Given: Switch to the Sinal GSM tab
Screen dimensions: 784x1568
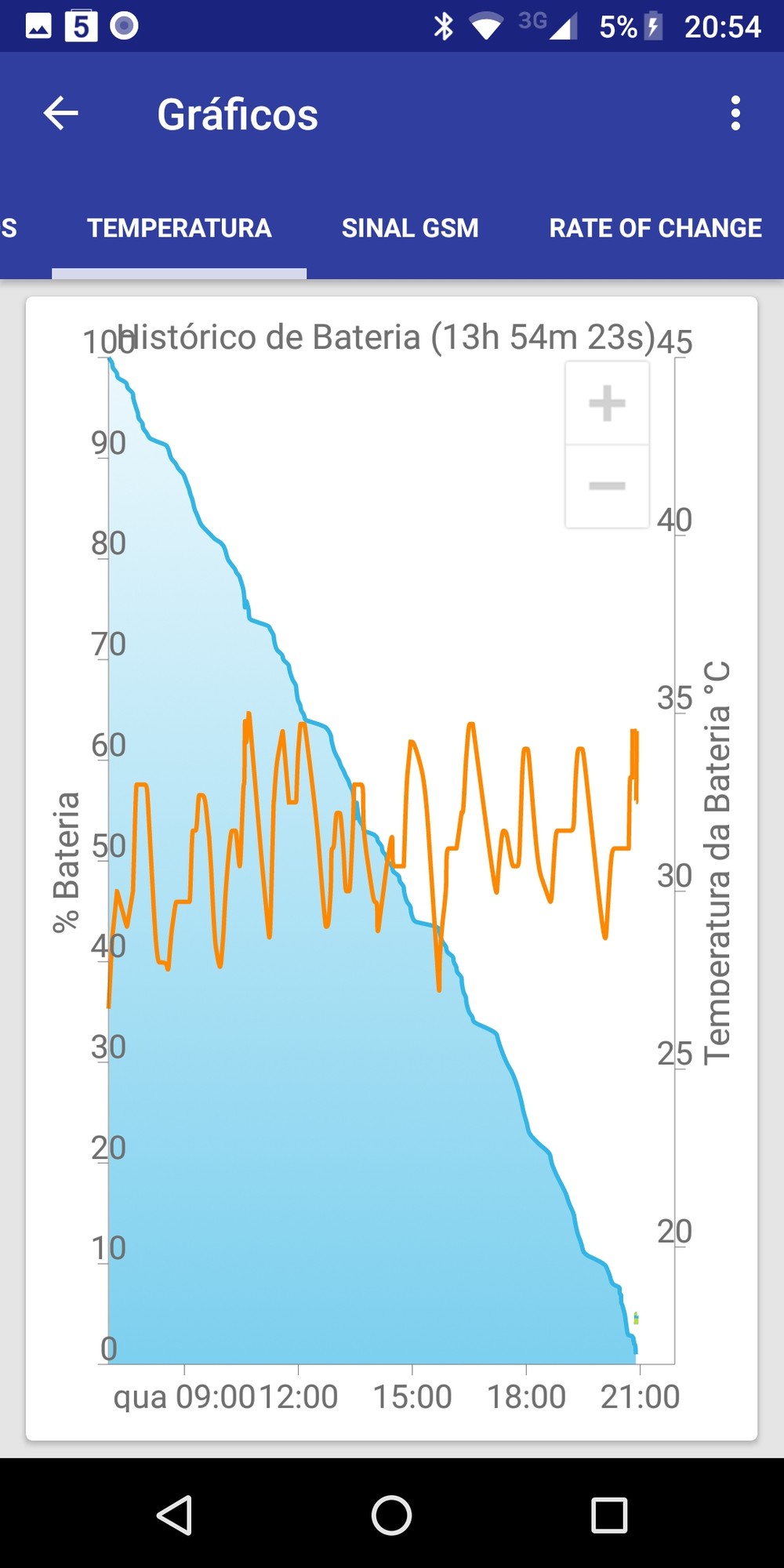Looking at the screenshot, I should click(x=410, y=228).
